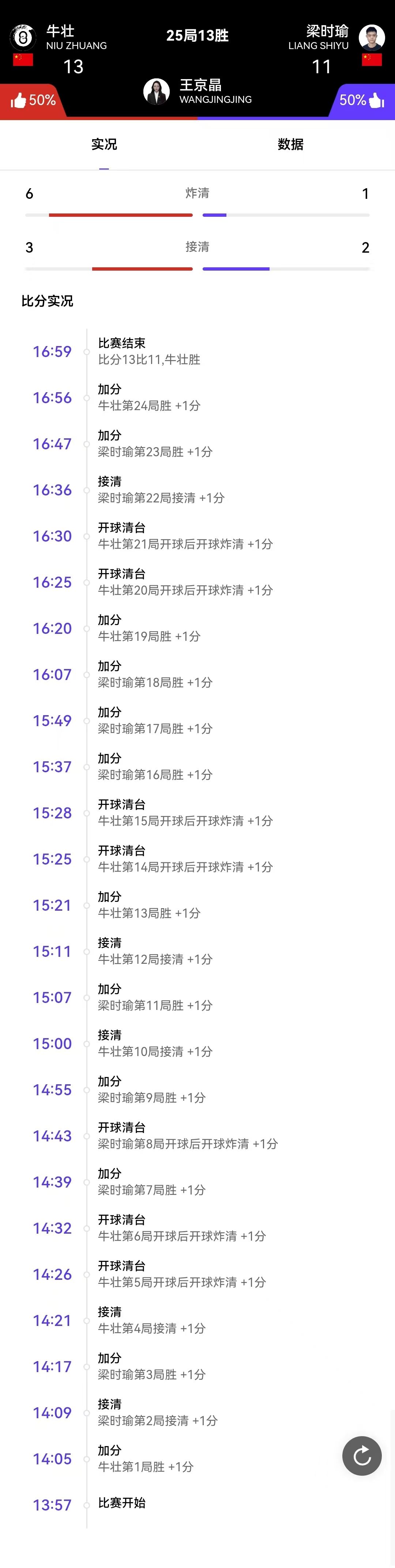Like player 梁时瑜 with the purple thumbs-up
The height and width of the screenshot is (1568, 395).
376,100
